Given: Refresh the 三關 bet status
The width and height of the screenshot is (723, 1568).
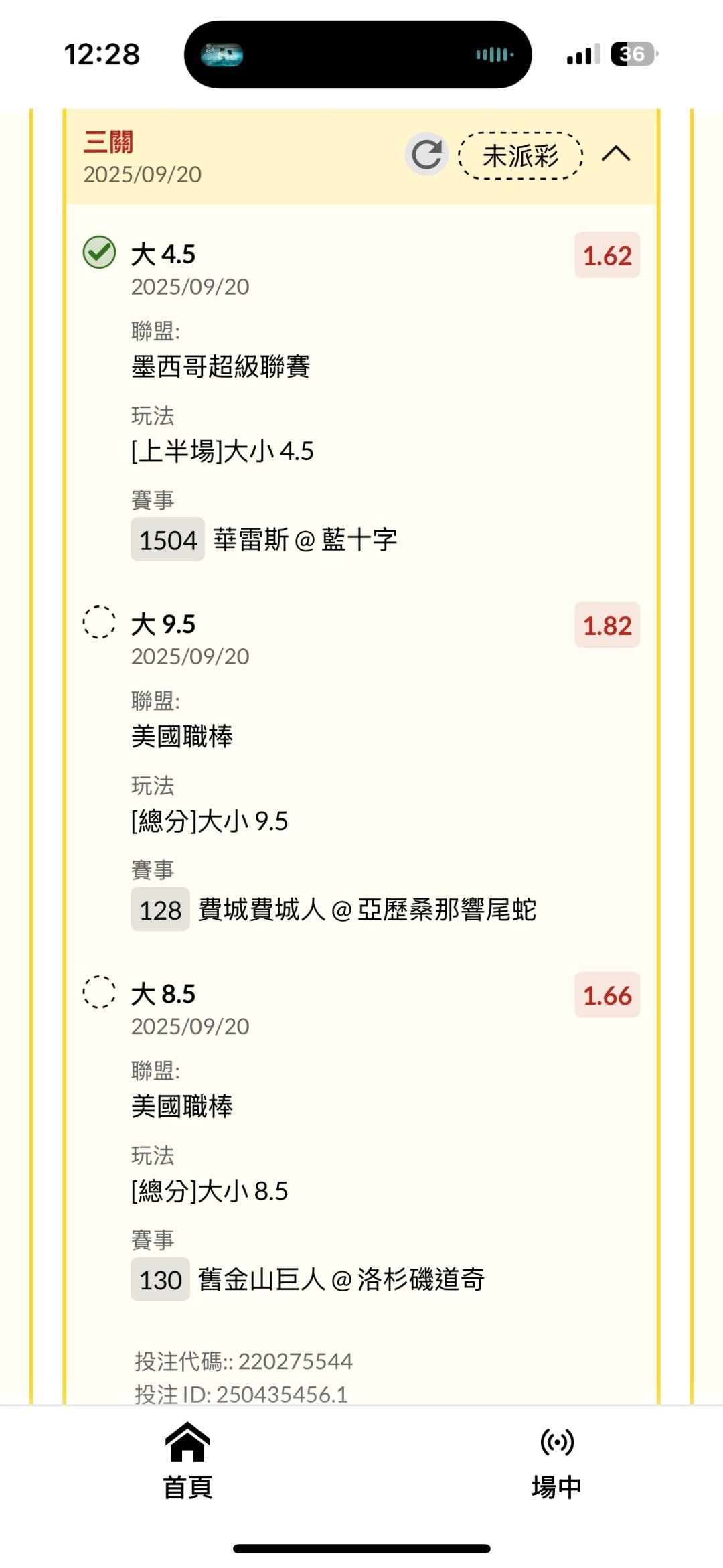Looking at the screenshot, I should 426,155.
